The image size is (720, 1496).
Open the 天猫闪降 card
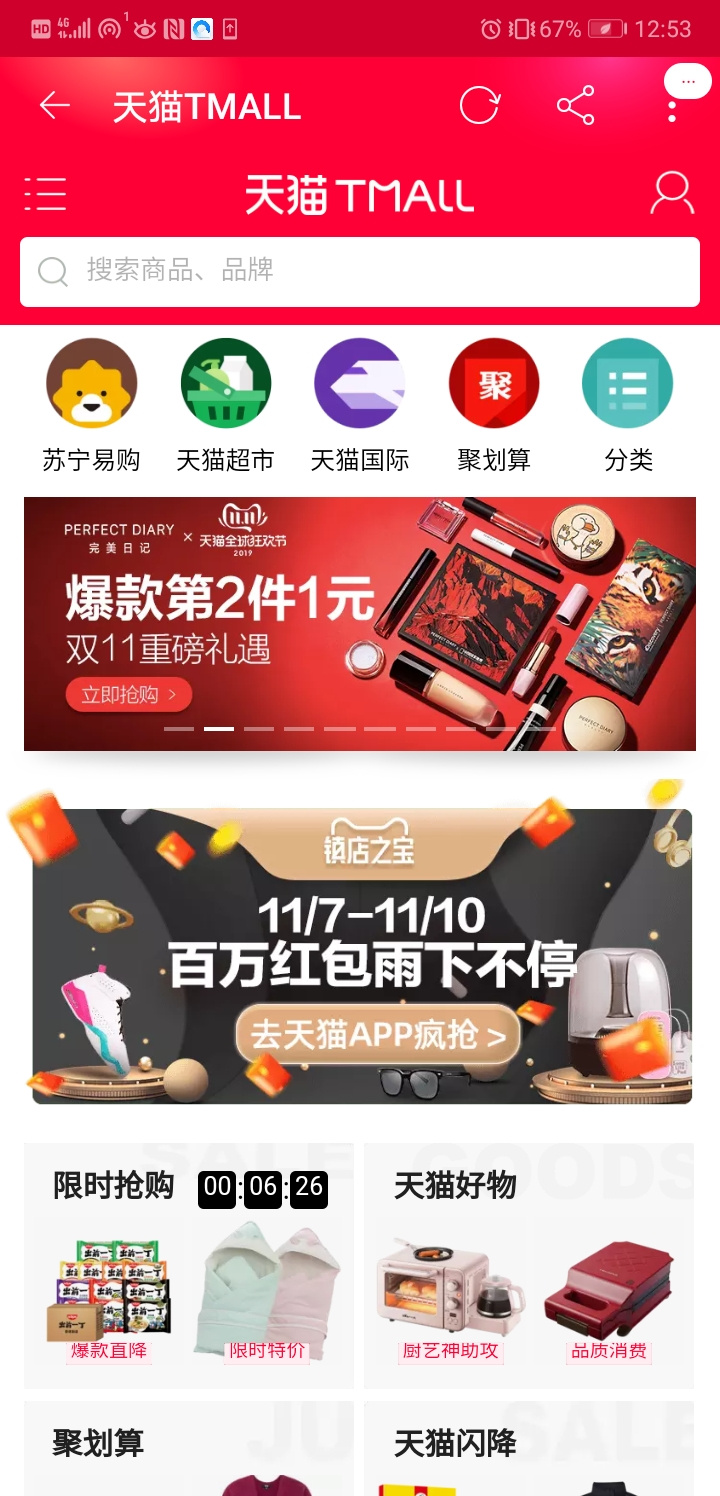click(529, 1448)
